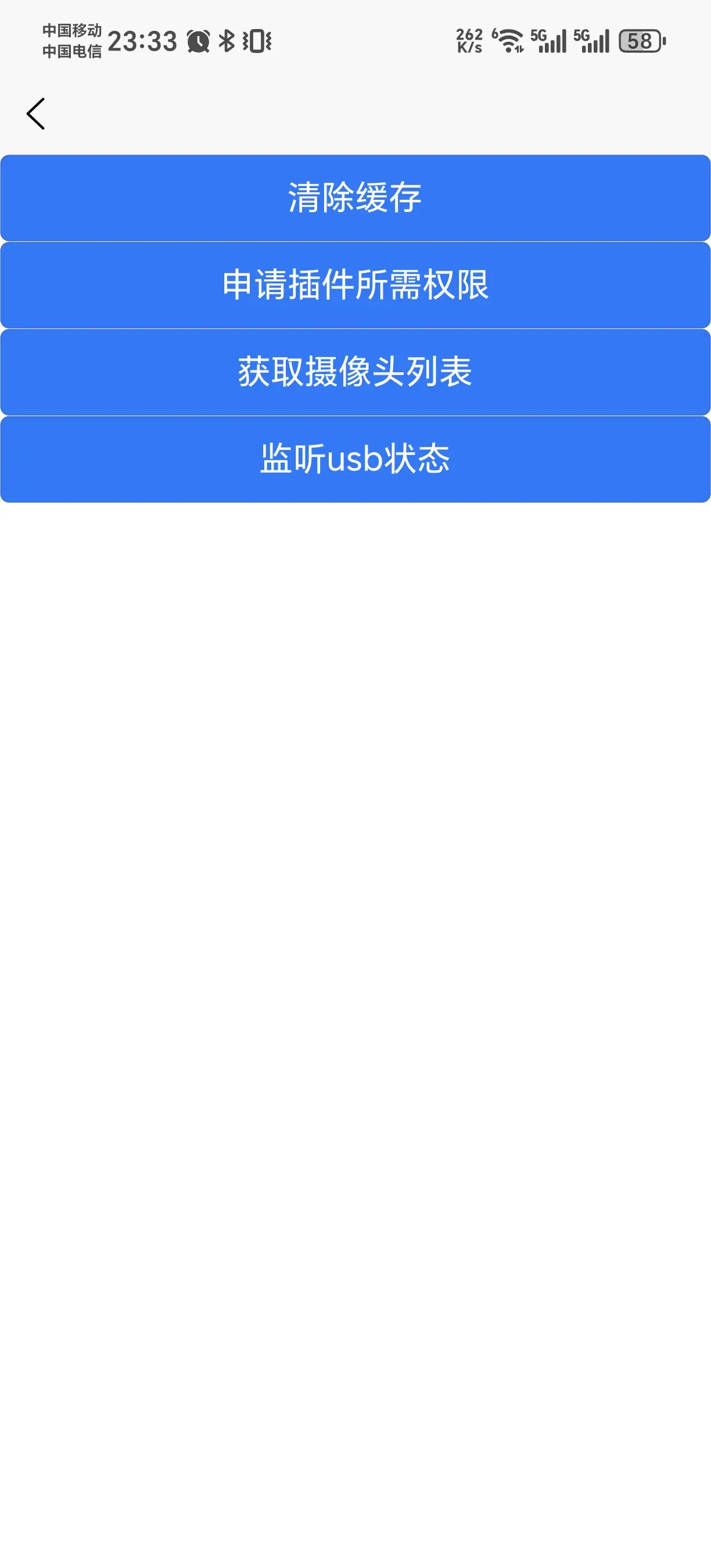Start 监听usb状态 monitoring
The width and height of the screenshot is (711, 1568).
pyautogui.click(x=355, y=459)
